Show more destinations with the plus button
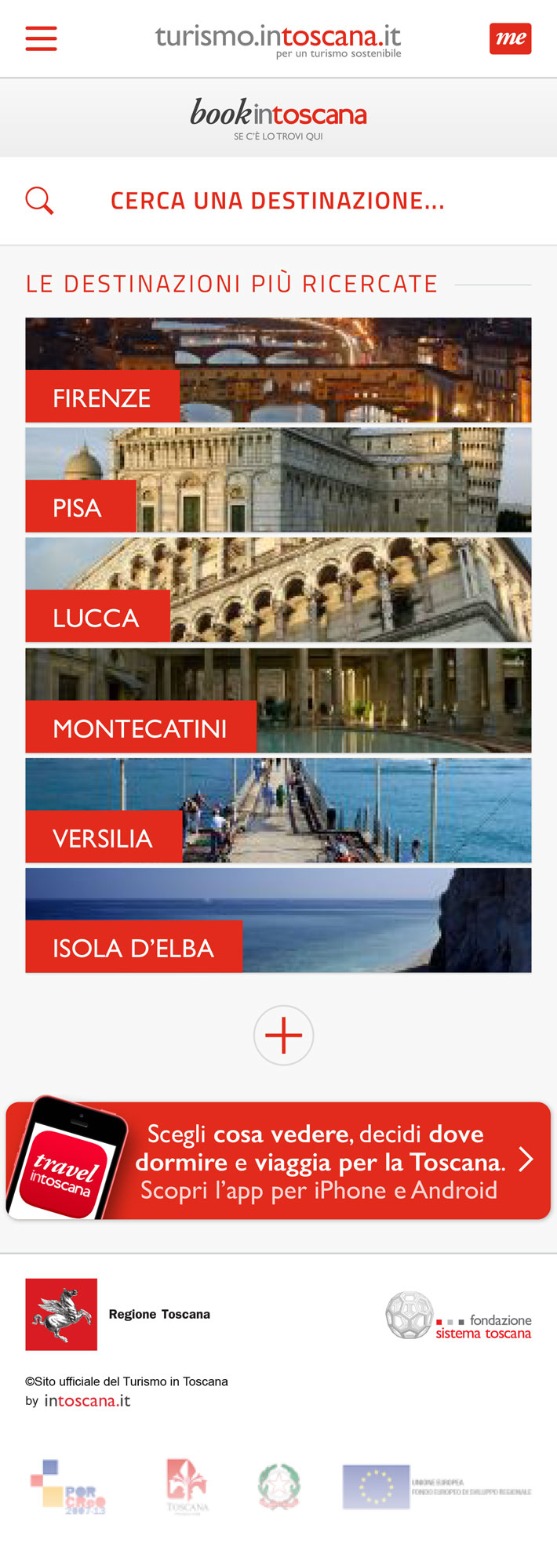 click(283, 1035)
